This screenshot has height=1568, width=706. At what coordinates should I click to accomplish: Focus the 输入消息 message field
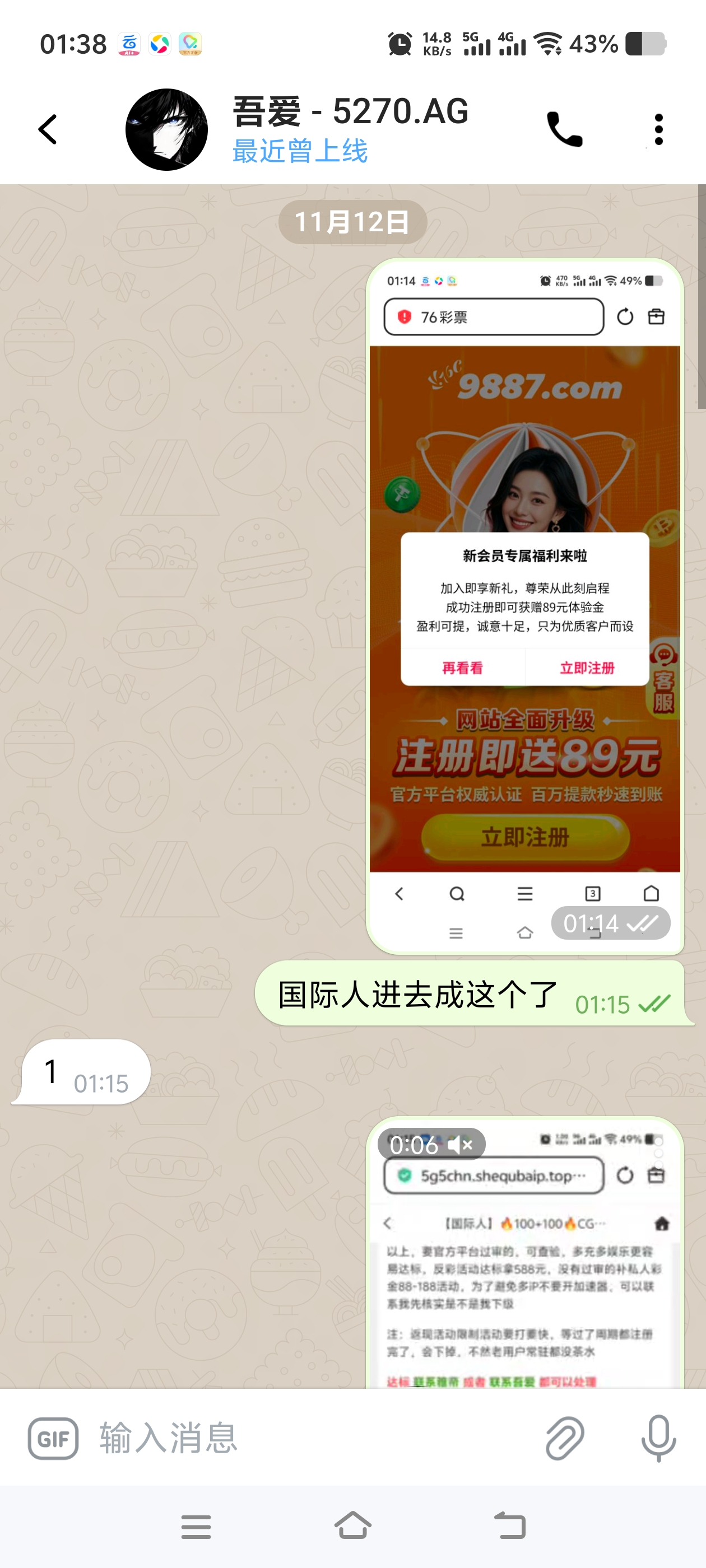tap(305, 1438)
